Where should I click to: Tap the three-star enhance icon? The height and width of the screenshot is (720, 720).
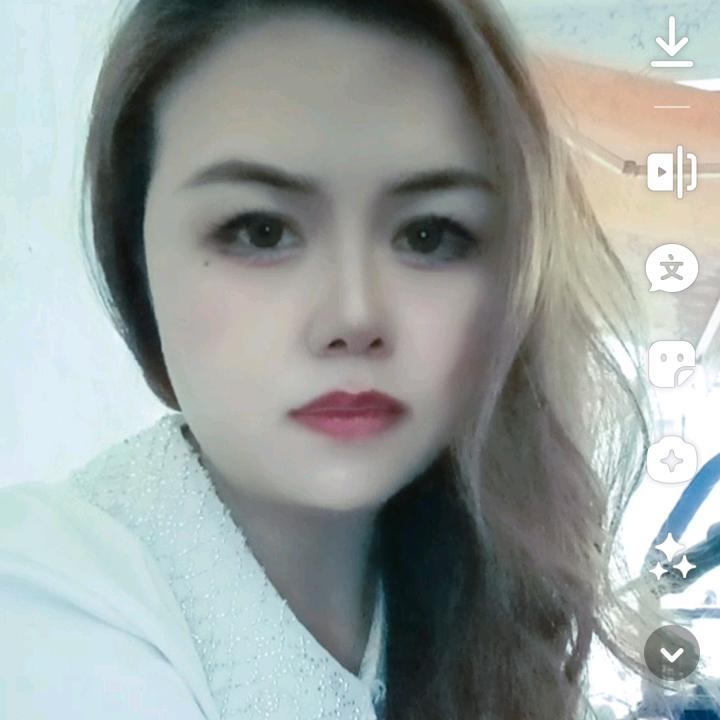point(672,556)
